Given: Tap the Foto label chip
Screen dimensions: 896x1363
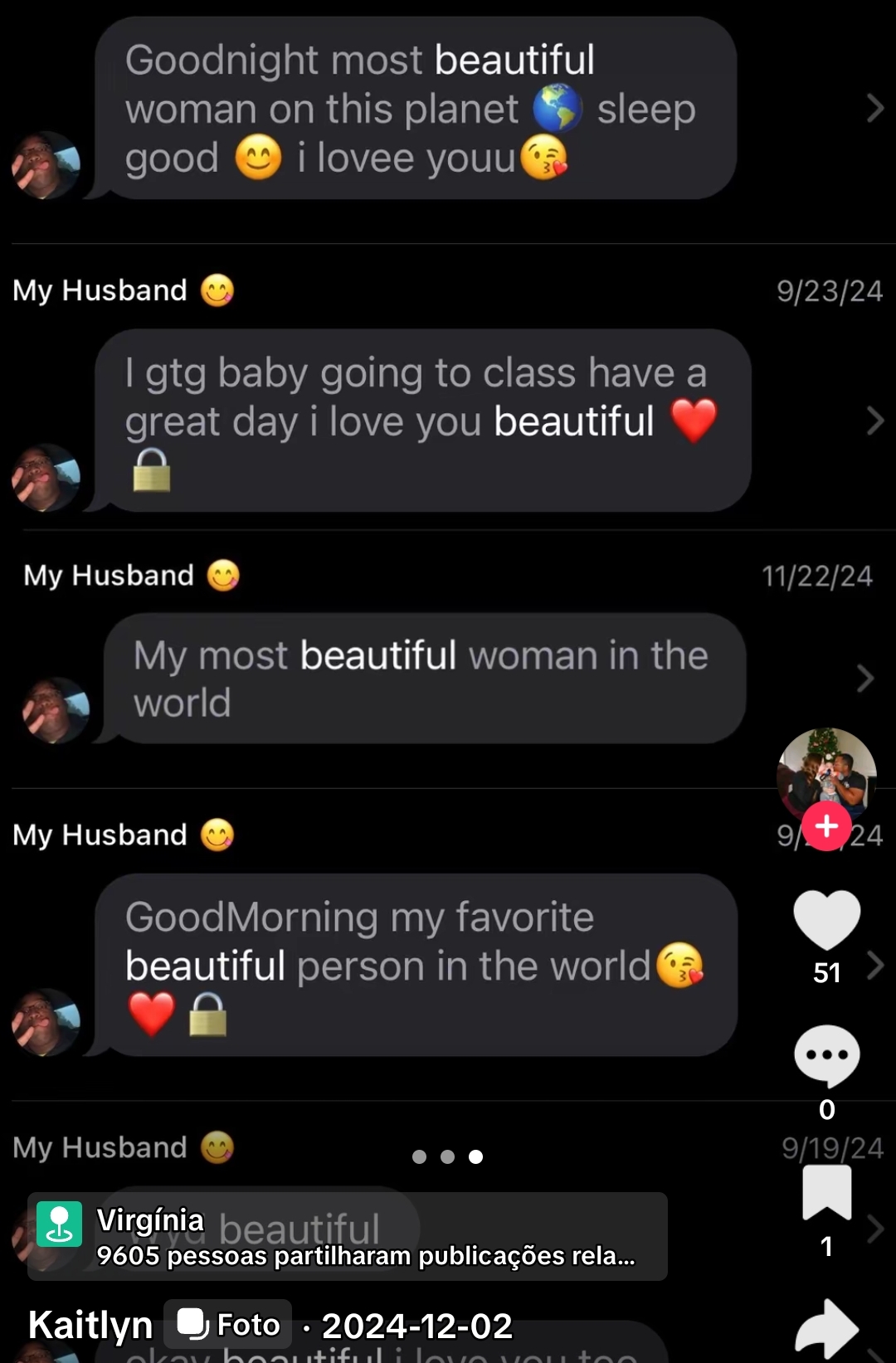Looking at the screenshot, I should 228,1324.
